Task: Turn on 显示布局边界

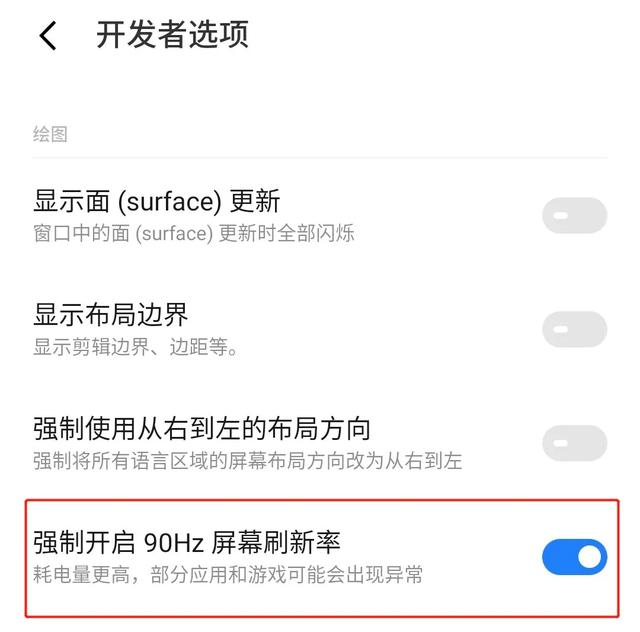Action: tap(574, 329)
